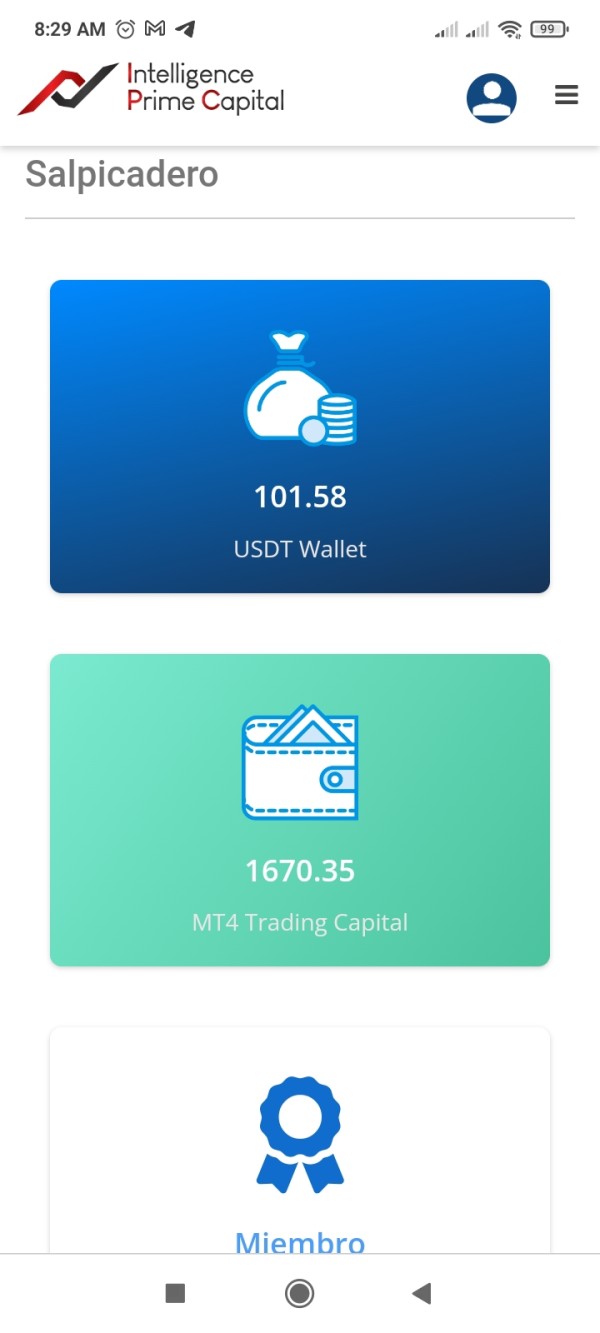This screenshot has width=600, height=1333.
Task: Go to the home screen via system home
Action: 299,1294
